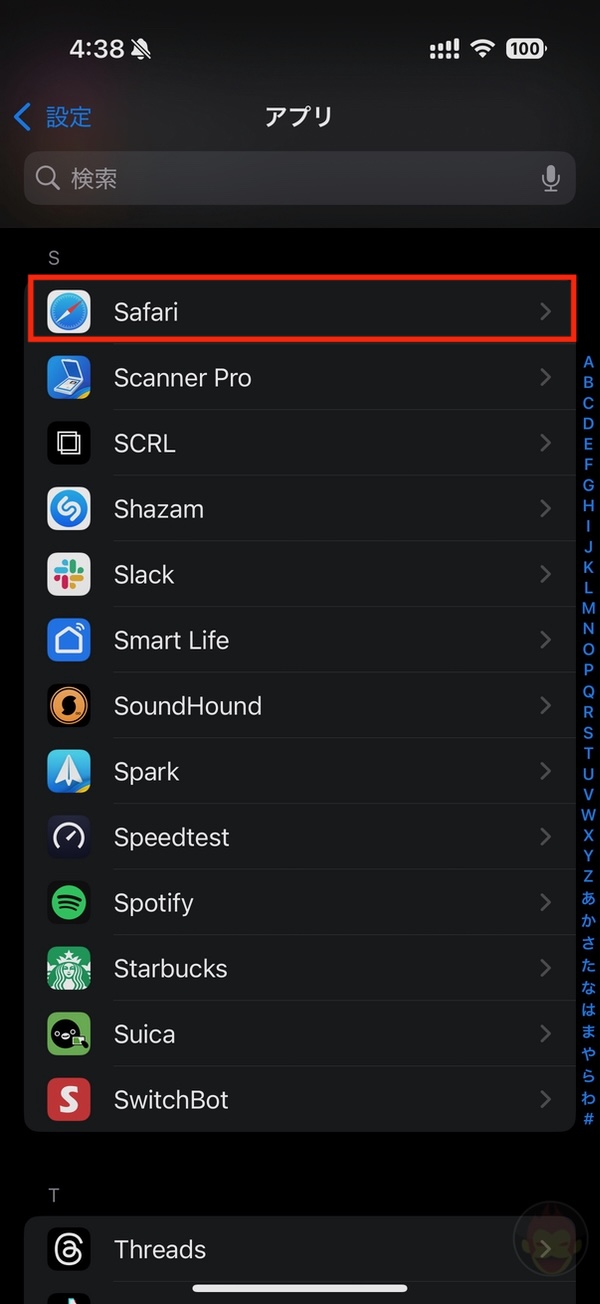The height and width of the screenshot is (1304, 600).
Task: Jump to letter A in the index
Action: 588,362
